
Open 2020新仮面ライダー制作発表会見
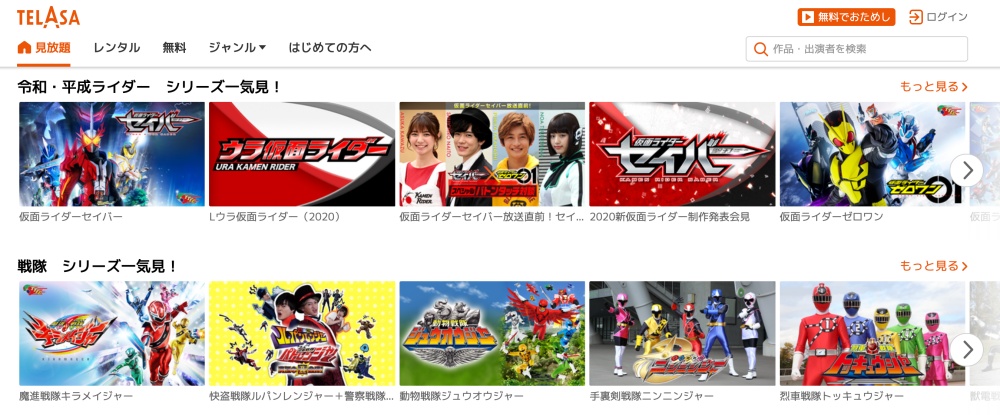pos(682,154)
